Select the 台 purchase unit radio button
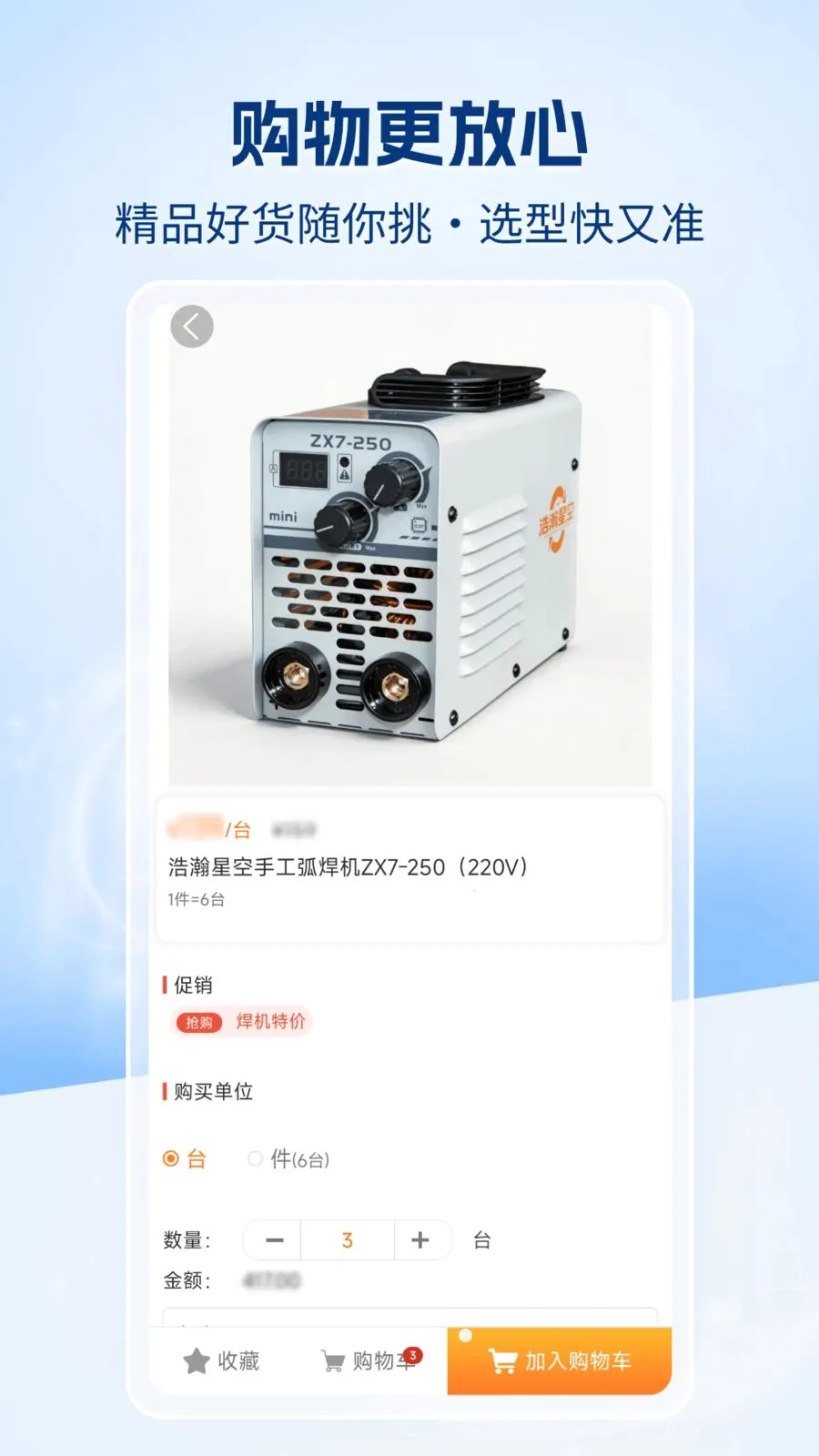Screen dimensions: 819x1456 [x=169, y=1158]
